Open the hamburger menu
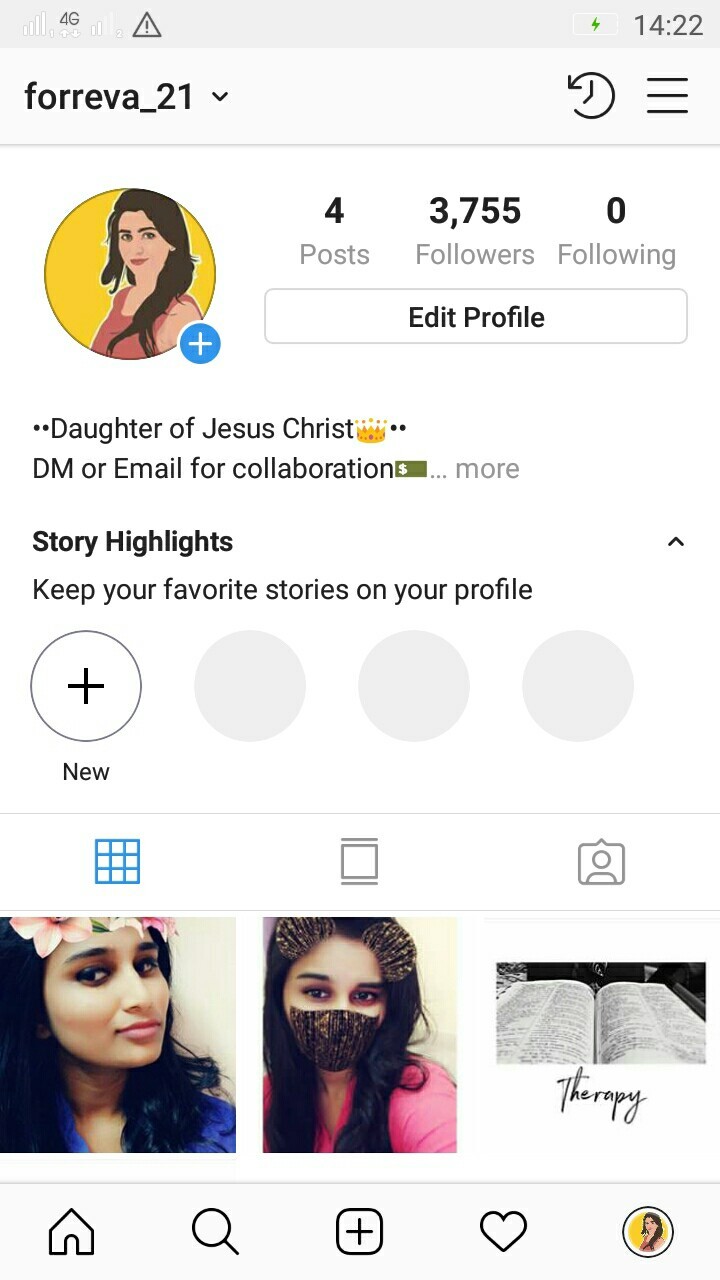720x1280 pixels. [x=667, y=96]
